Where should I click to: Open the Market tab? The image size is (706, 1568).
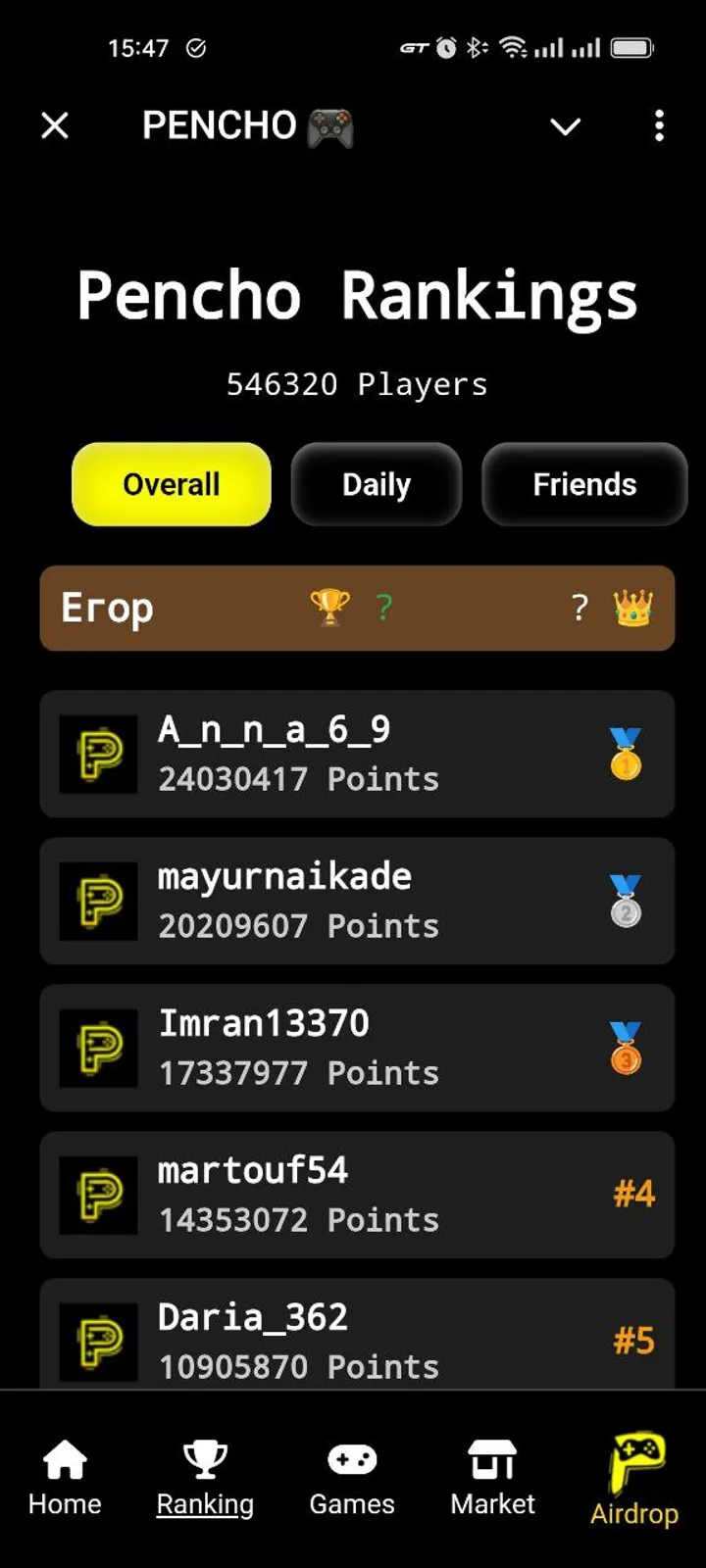click(492, 1479)
